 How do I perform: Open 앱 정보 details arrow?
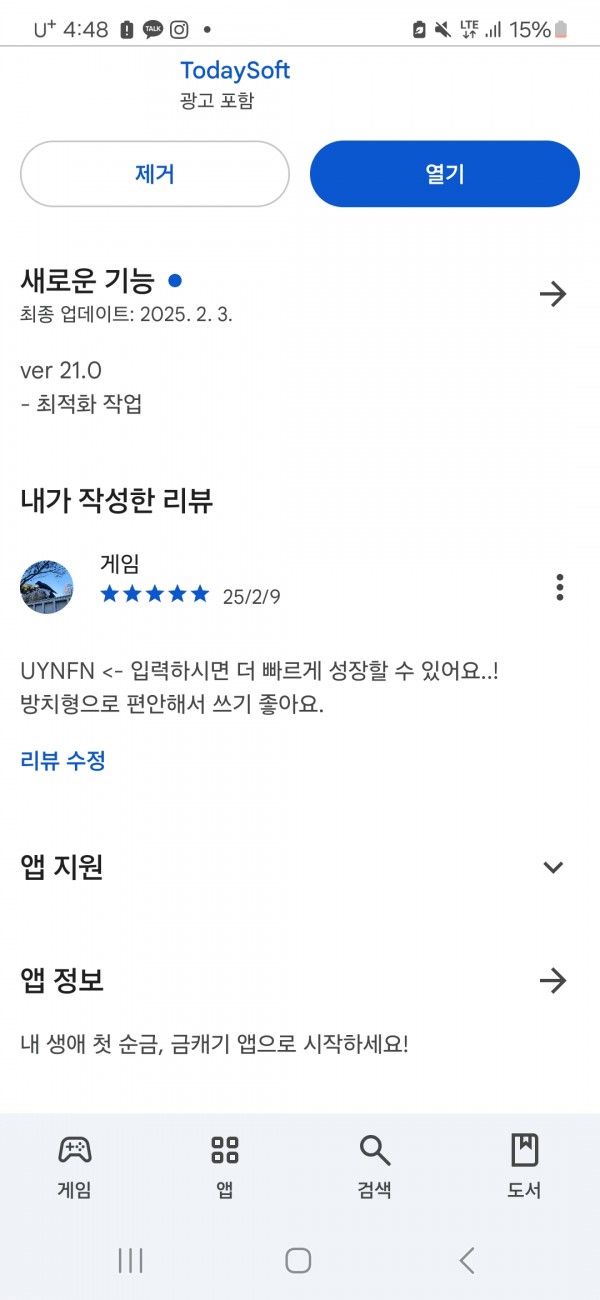553,981
